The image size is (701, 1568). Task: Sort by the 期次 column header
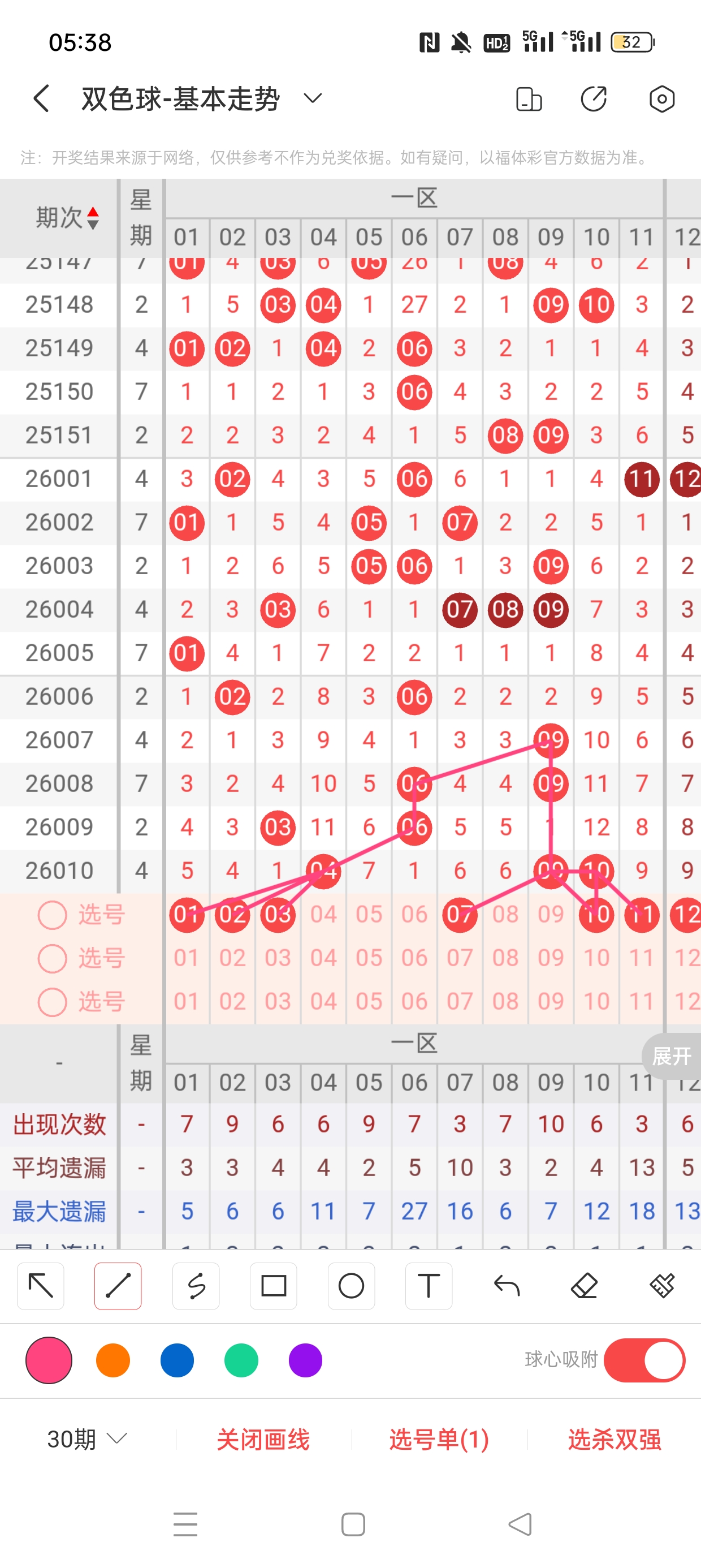pyautogui.click(x=66, y=217)
